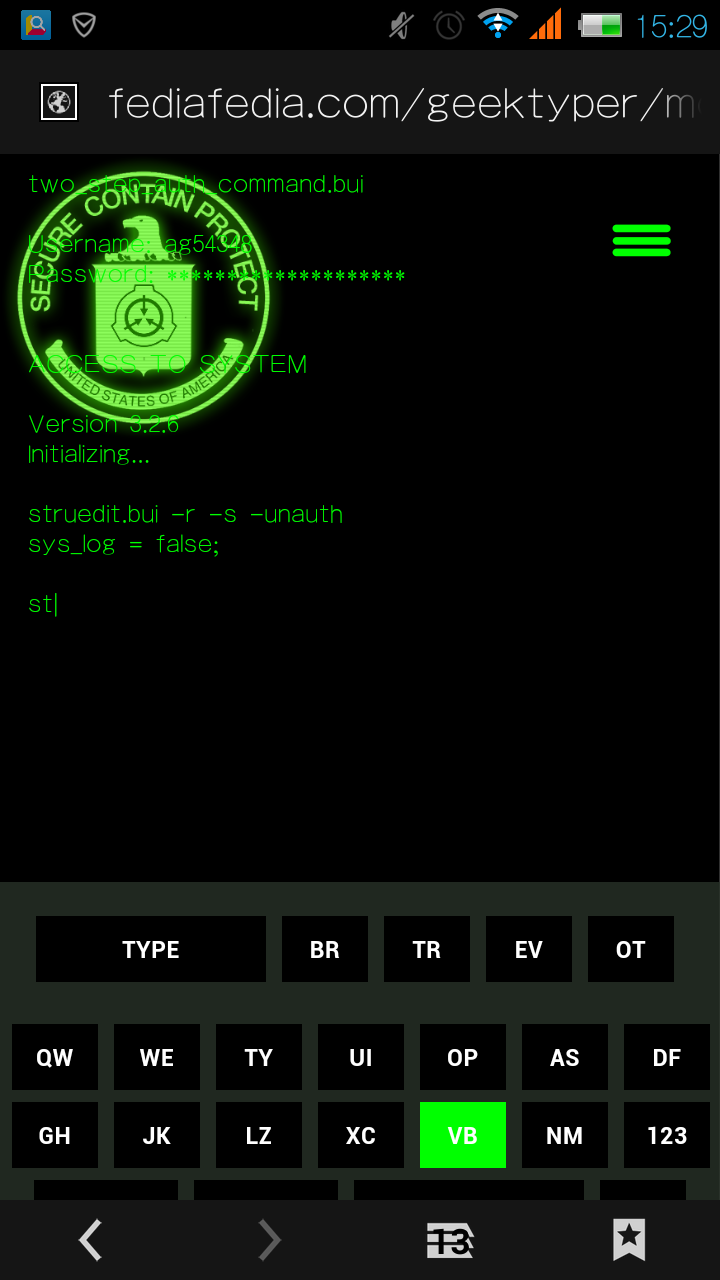Switch to the 123 number keys
Screen dimensions: 720x1280
coord(667,1135)
